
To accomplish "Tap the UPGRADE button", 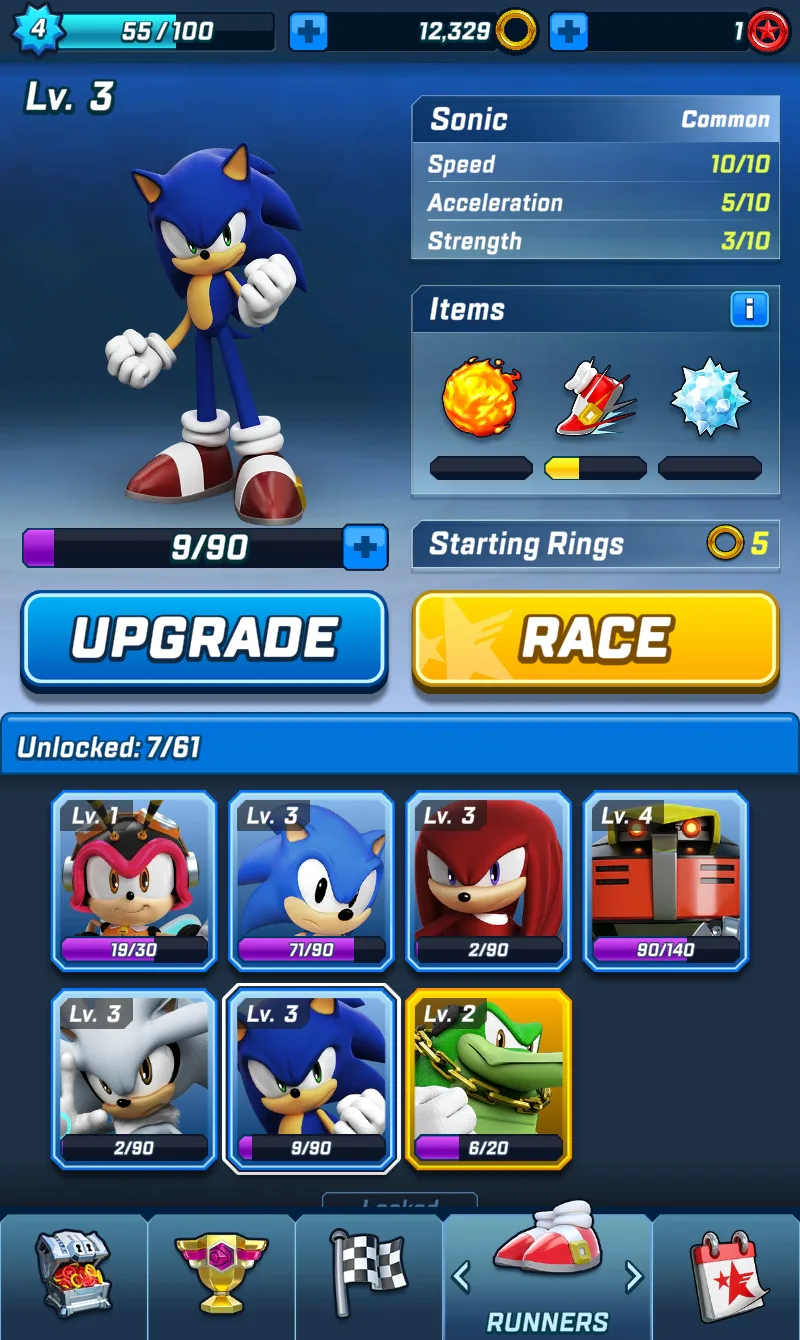I will [204, 640].
